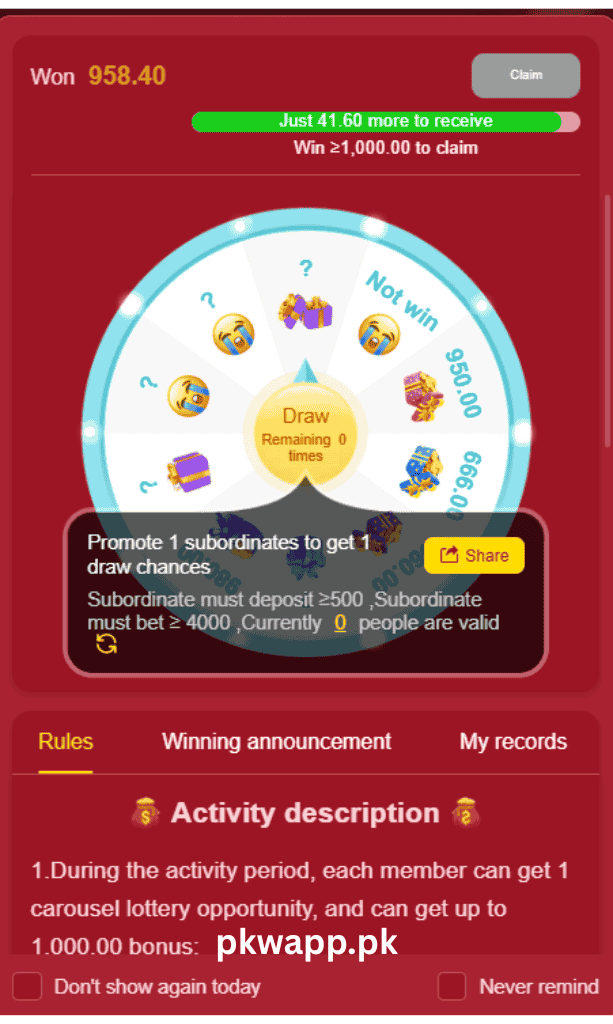Image resolution: width=613 pixels, height=1024 pixels.
Task: Tap the Claim button
Action: pos(525,75)
